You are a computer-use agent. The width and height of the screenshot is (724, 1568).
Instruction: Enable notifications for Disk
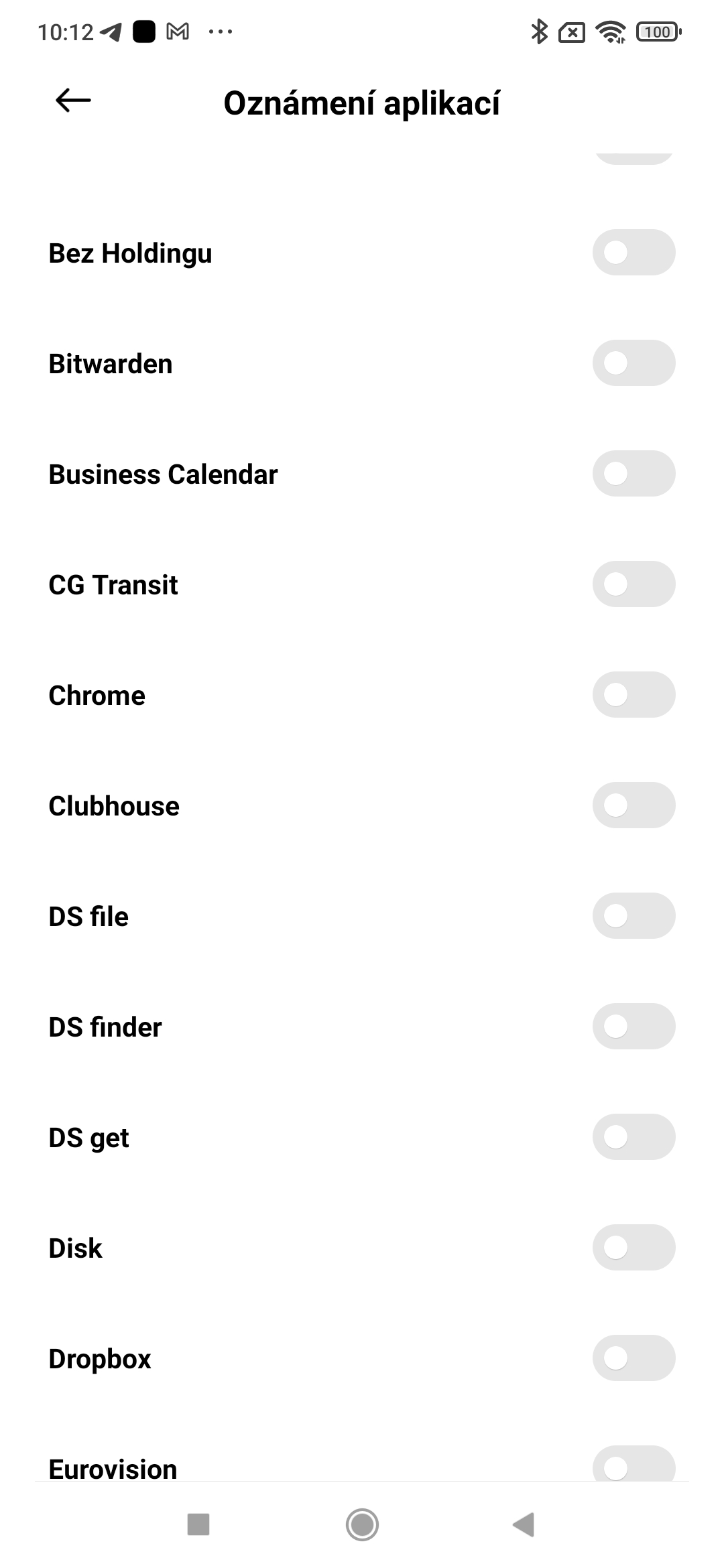click(633, 1248)
